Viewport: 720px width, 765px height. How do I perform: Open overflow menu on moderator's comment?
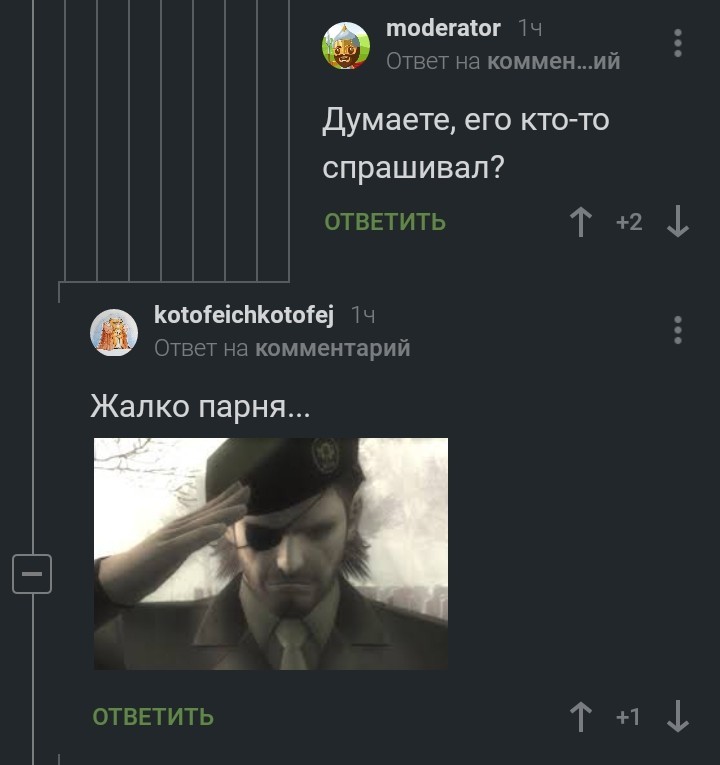pyautogui.click(x=678, y=43)
